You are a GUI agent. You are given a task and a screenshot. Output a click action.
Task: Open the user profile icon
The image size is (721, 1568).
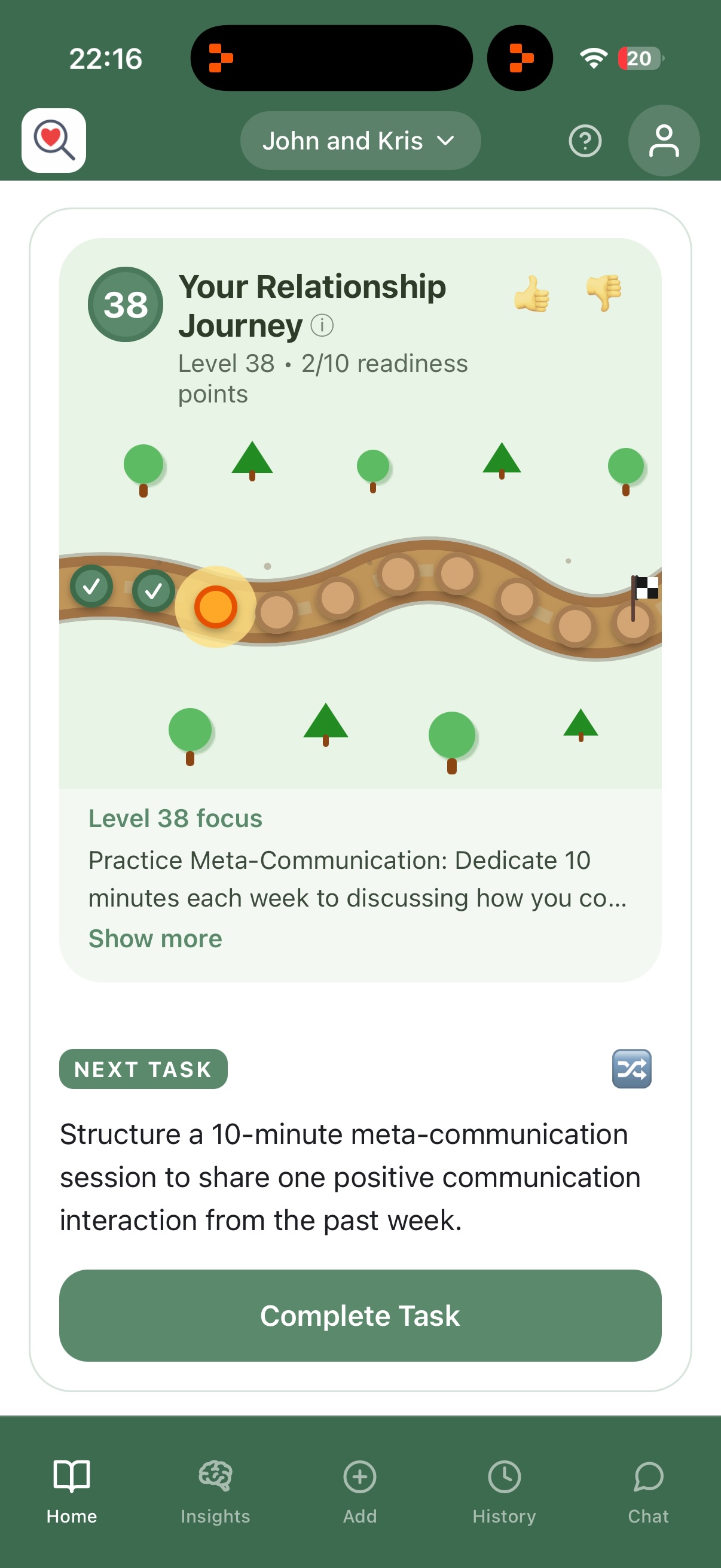663,141
